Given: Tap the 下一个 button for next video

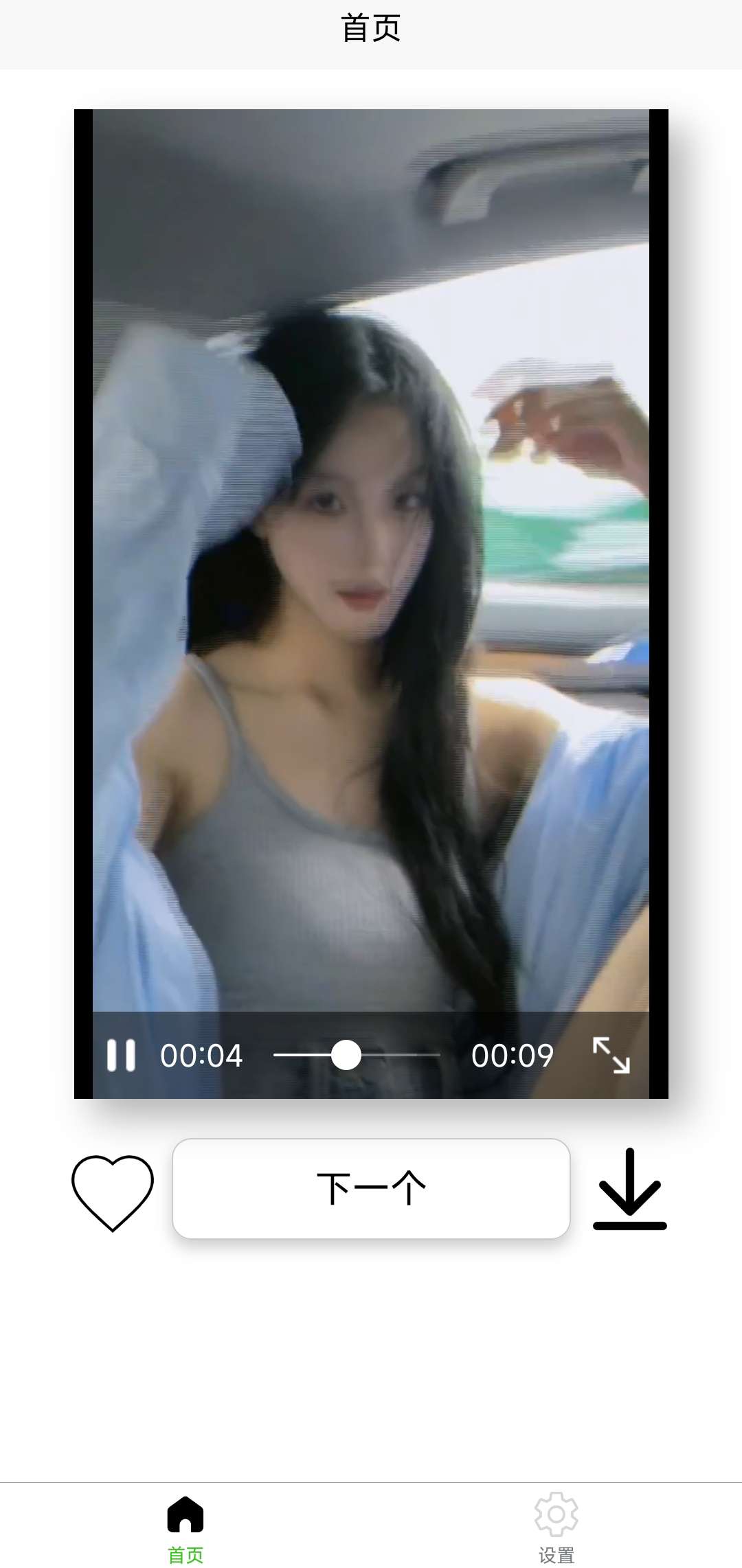Looking at the screenshot, I should coord(371,1189).
